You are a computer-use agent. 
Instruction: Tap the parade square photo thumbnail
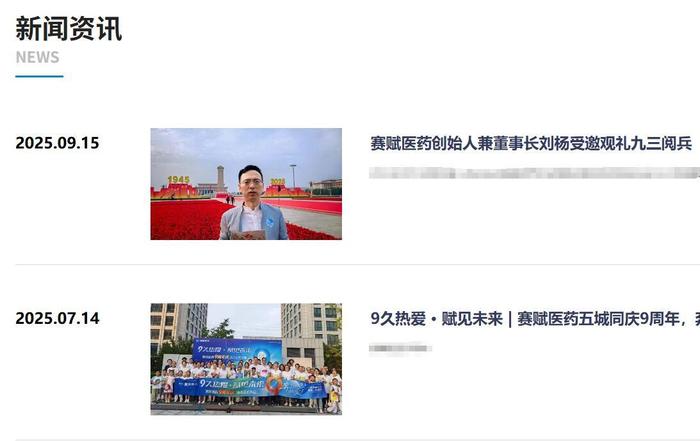(x=246, y=184)
